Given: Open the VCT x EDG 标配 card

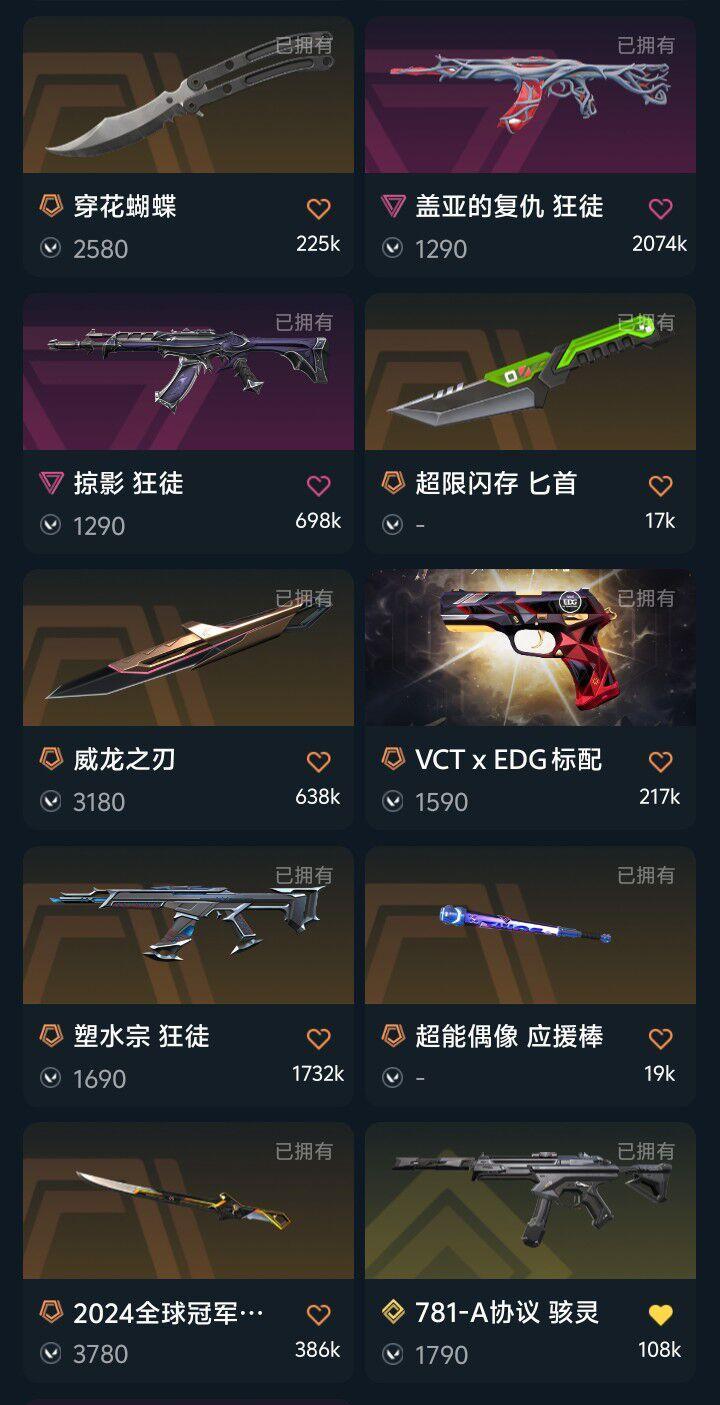Looking at the screenshot, I should point(530,700).
